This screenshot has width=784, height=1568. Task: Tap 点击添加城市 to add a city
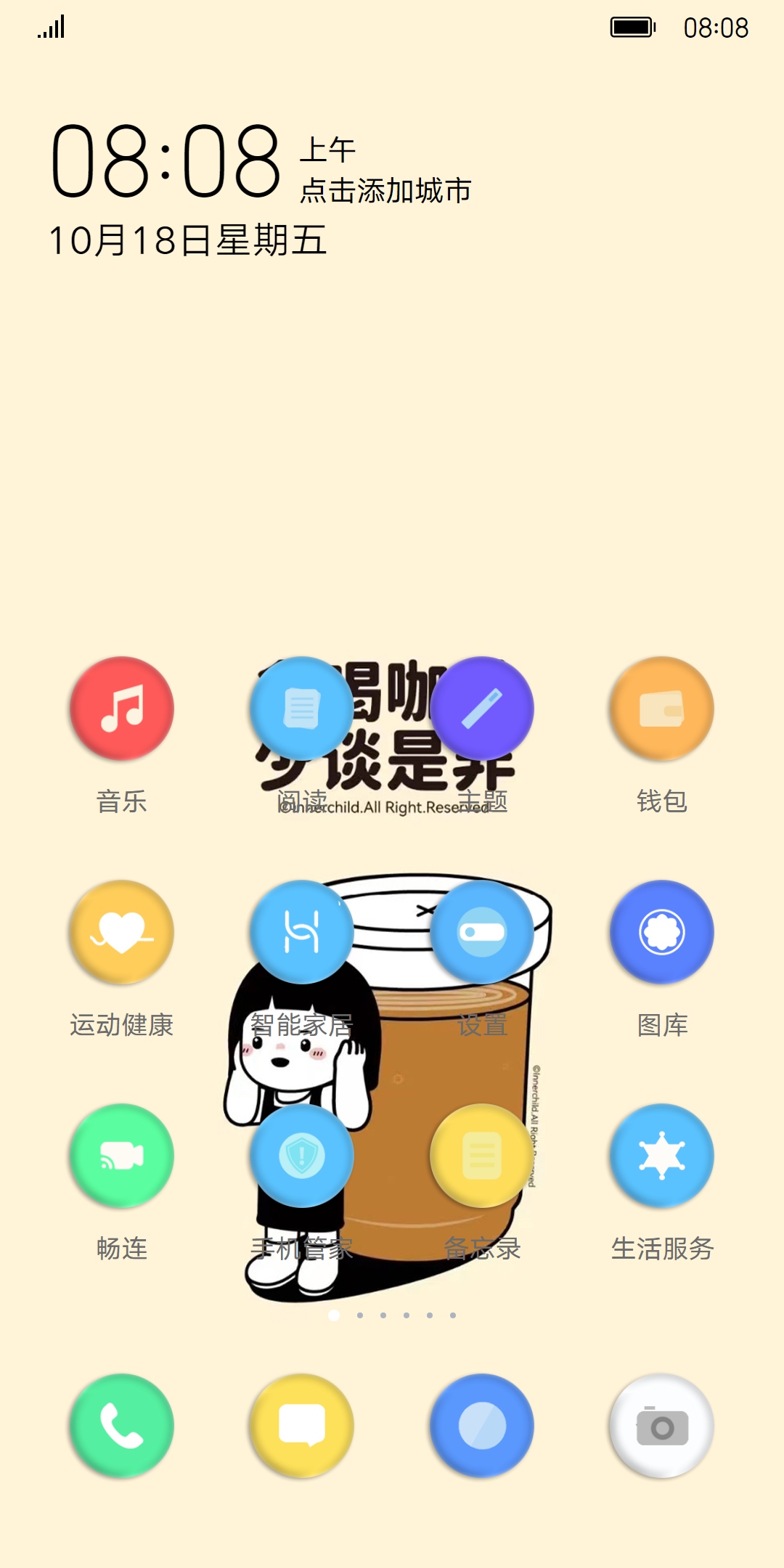385,191
